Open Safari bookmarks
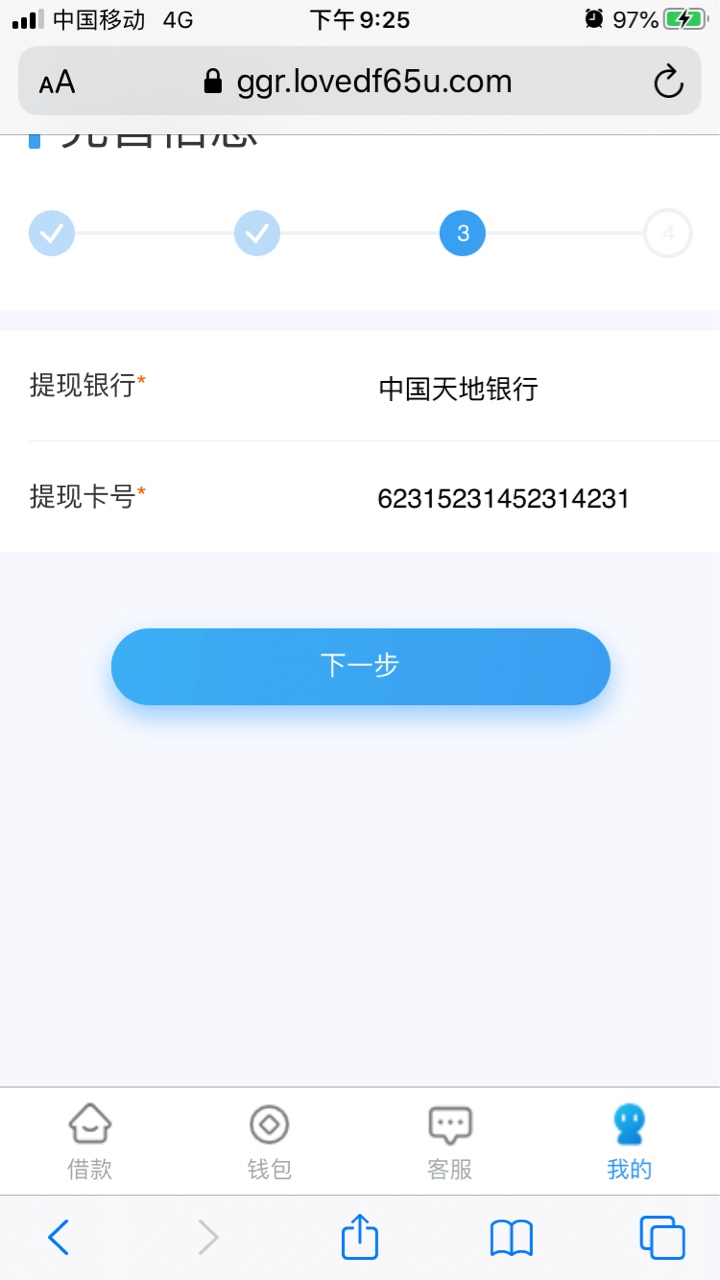Screen dimensions: 720x1280 click(511, 1238)
